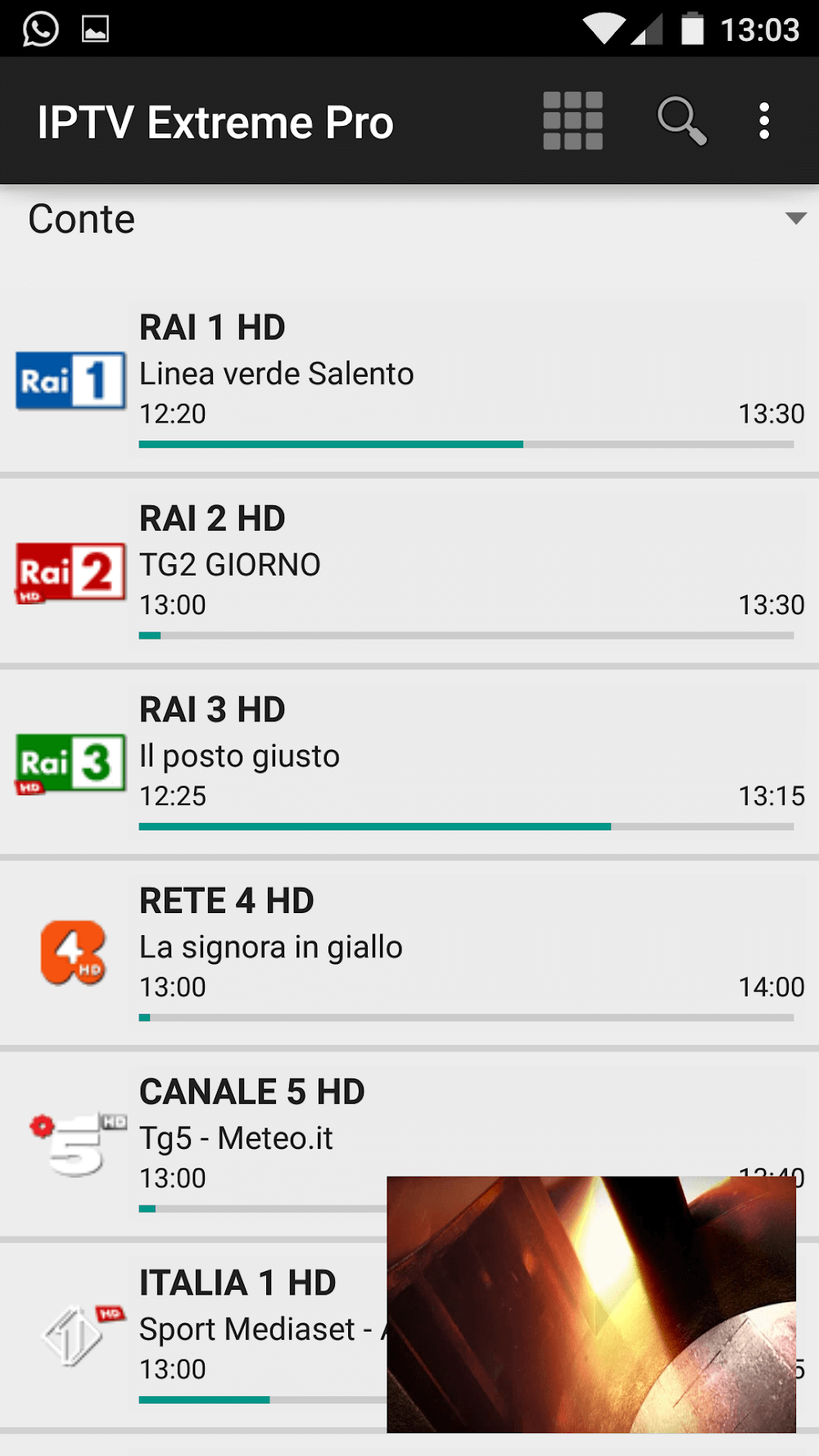Play the RAI 1 HD channel
Viewport: 819px width, 1456px height.
pyautogui.click(x=409, y=378)
